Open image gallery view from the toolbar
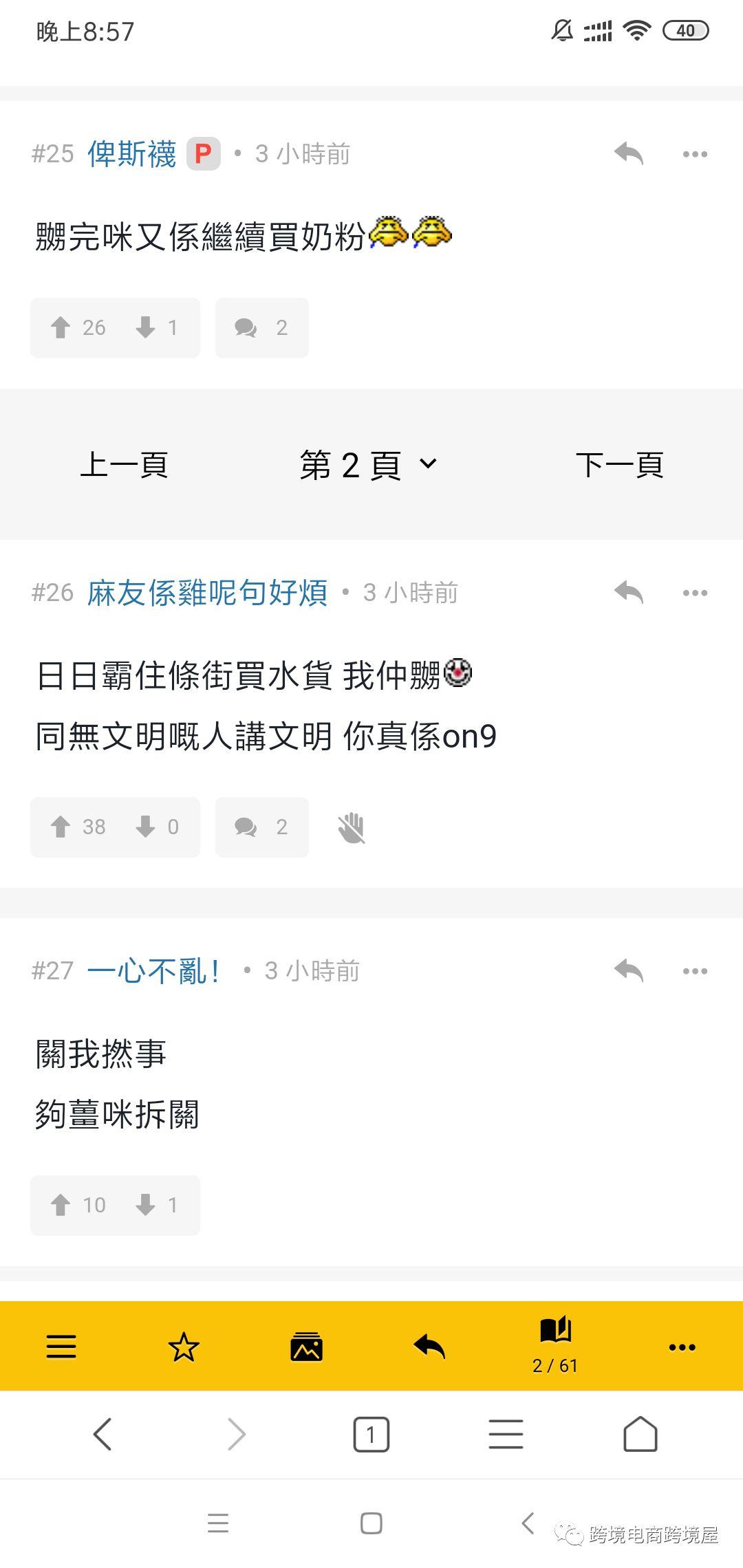This screenshot has width=743, height=1568. click(307, 1347)
